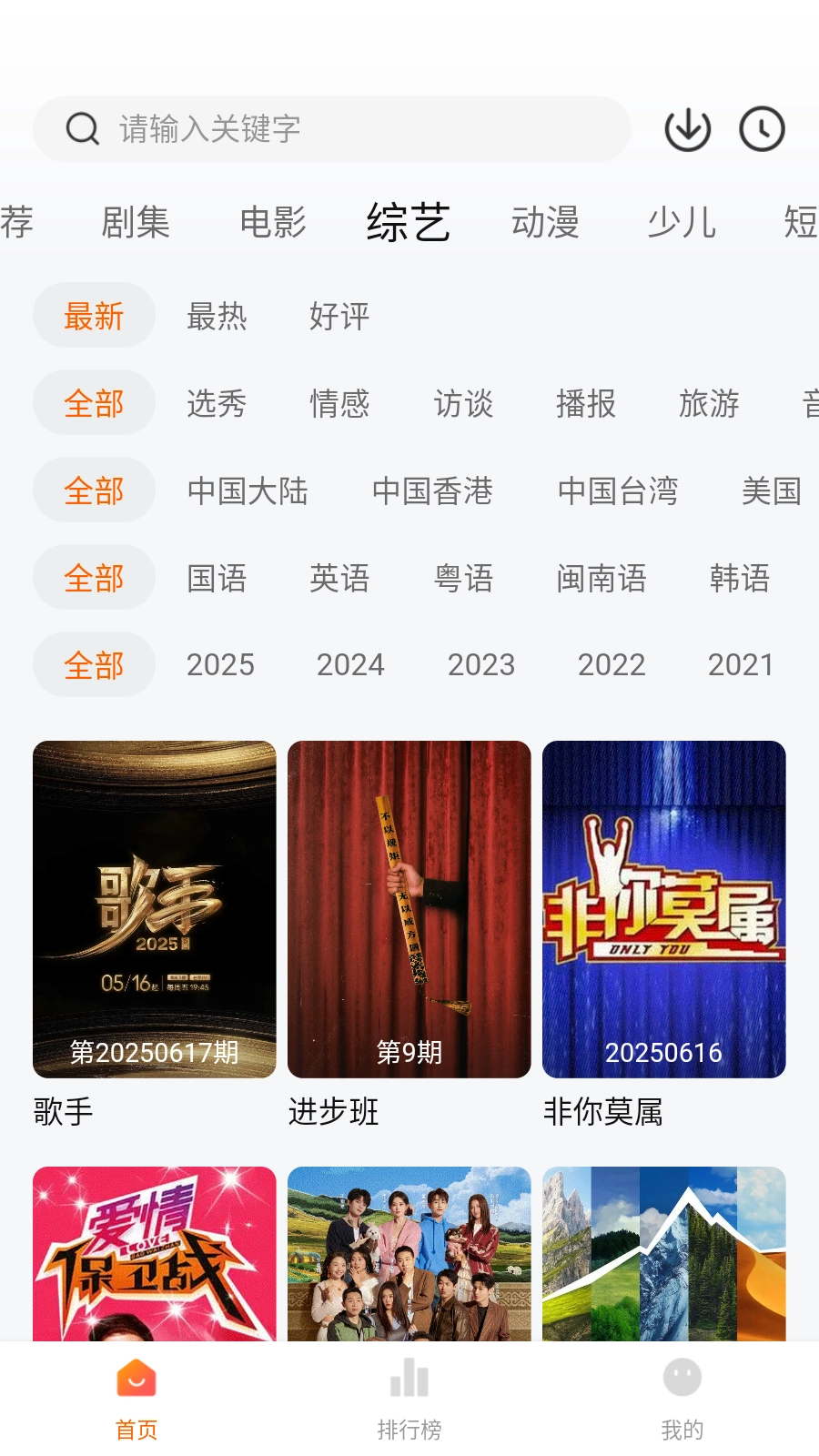This screenshot has height=1456, width=819.
Task: Select the 中国香港 region filter
Action: pos(432,490)
